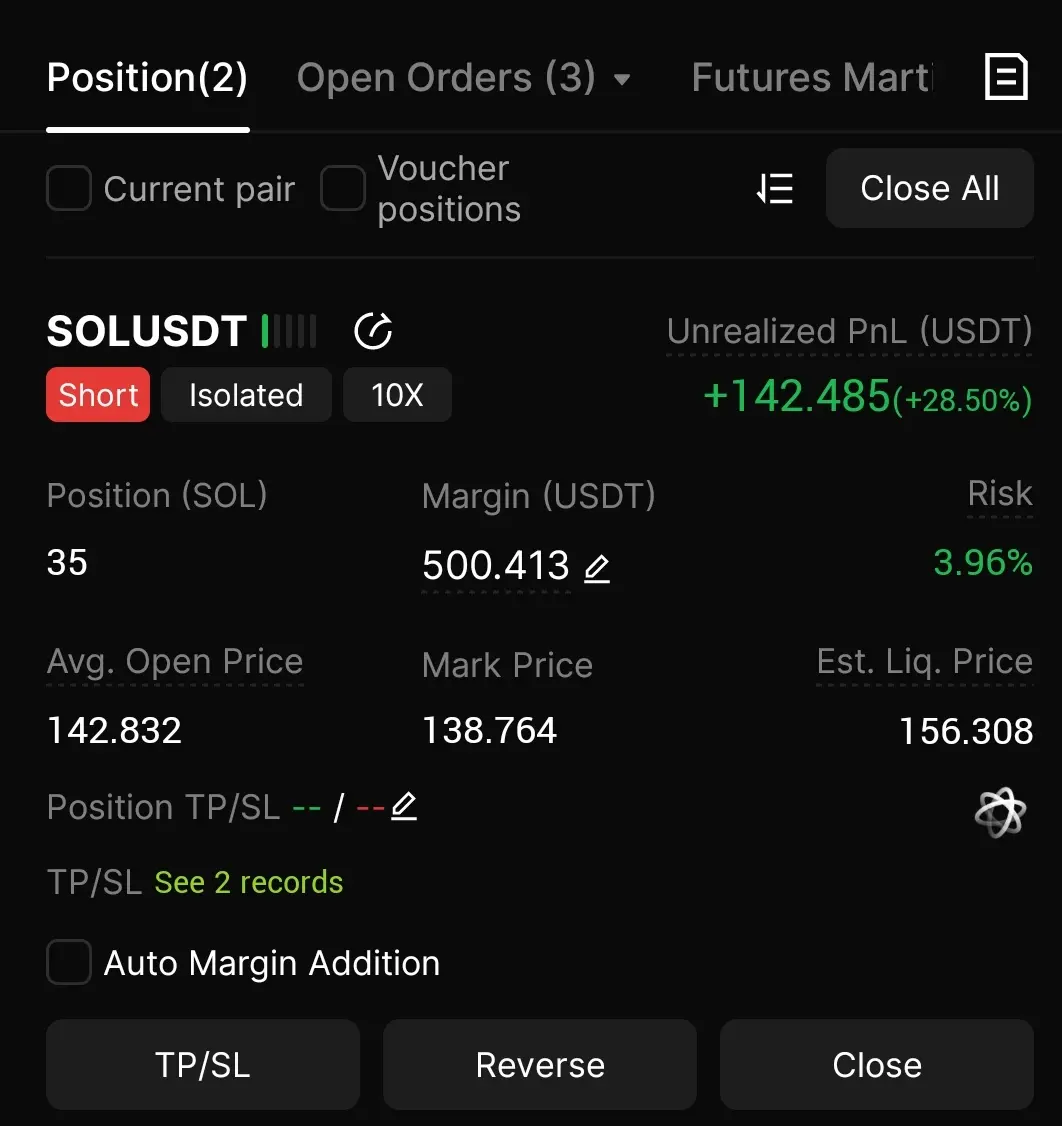Reverse the SOLUSDT short position

540,1065
